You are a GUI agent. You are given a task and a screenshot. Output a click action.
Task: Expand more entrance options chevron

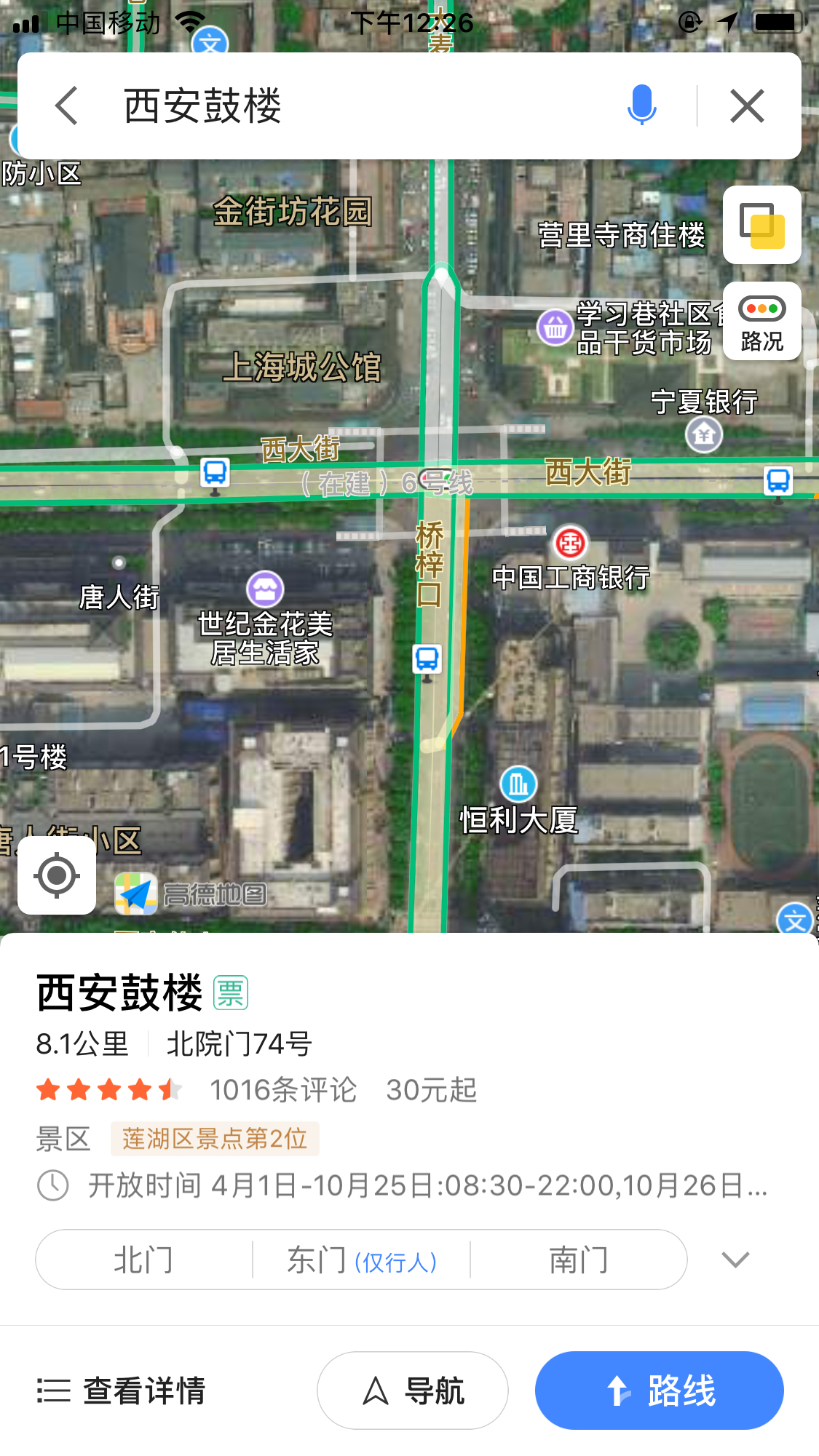735,1260
